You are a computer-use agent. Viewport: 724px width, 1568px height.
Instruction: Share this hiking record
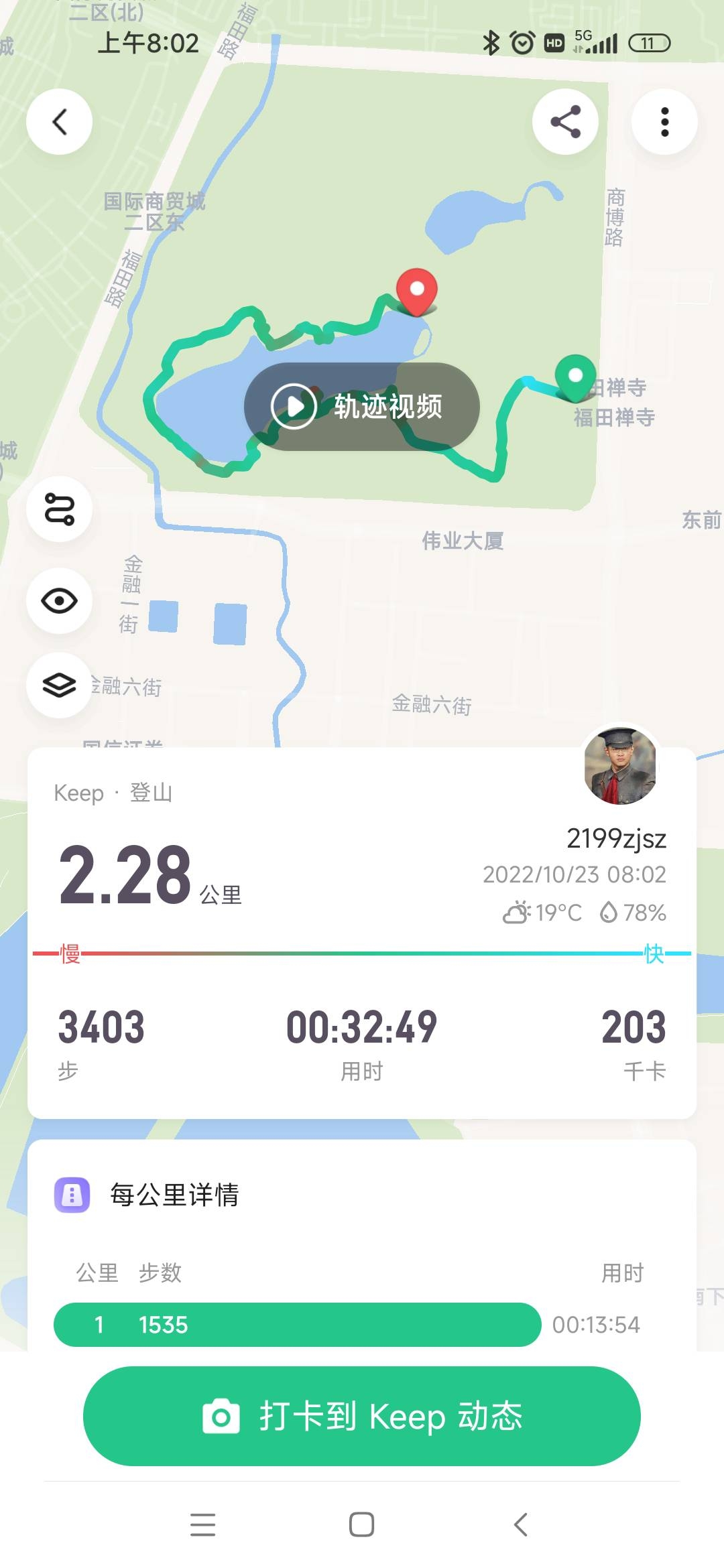click(x=565, y=122)
